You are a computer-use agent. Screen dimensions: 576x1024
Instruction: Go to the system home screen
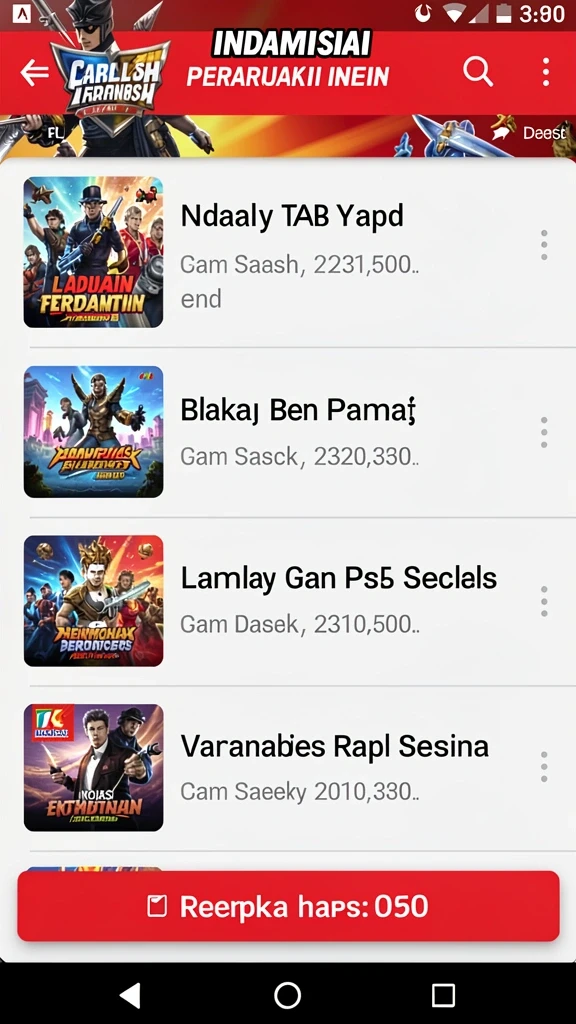287,995
